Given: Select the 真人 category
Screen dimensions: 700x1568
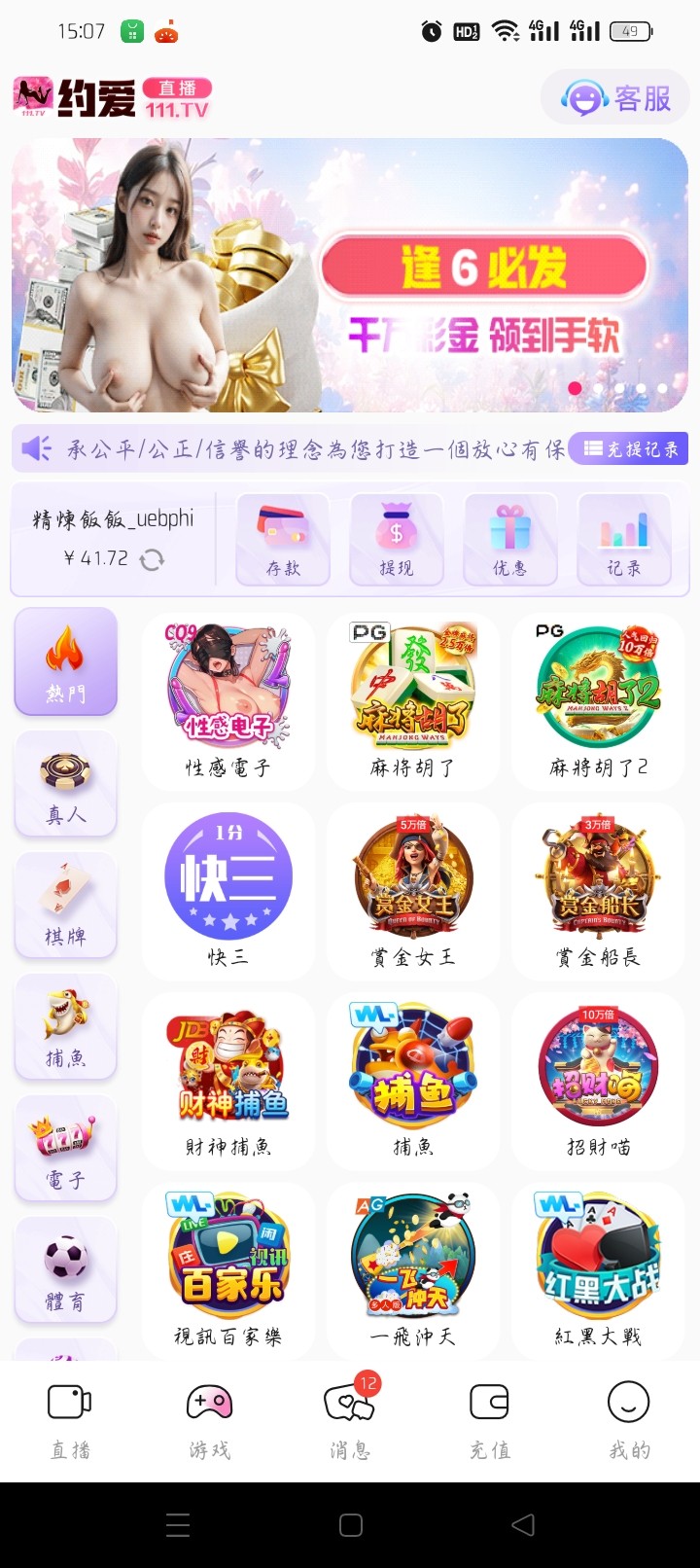Looking at the screenshot, I should (x=65, y=784).
